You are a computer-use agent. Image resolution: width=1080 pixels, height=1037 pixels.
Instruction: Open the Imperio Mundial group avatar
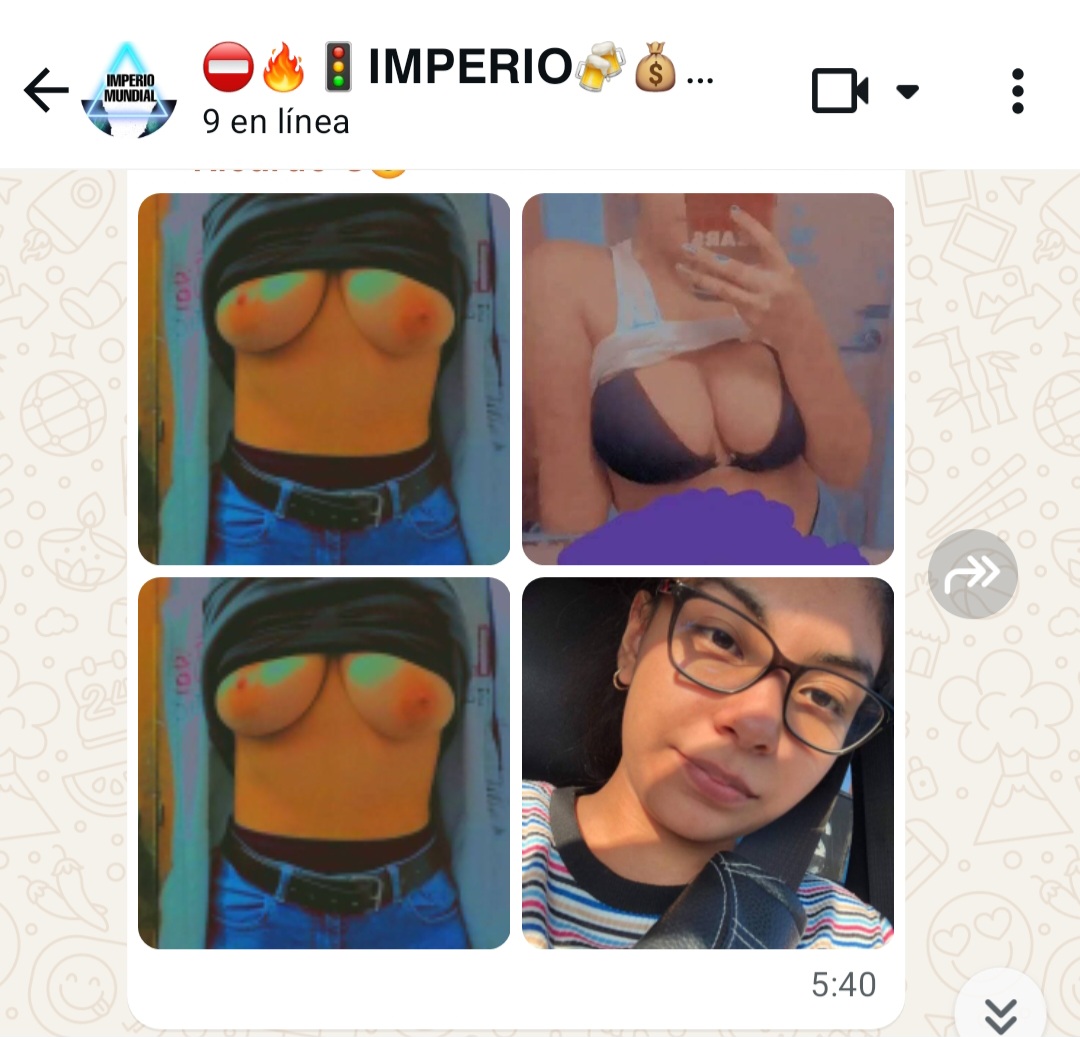128,92
